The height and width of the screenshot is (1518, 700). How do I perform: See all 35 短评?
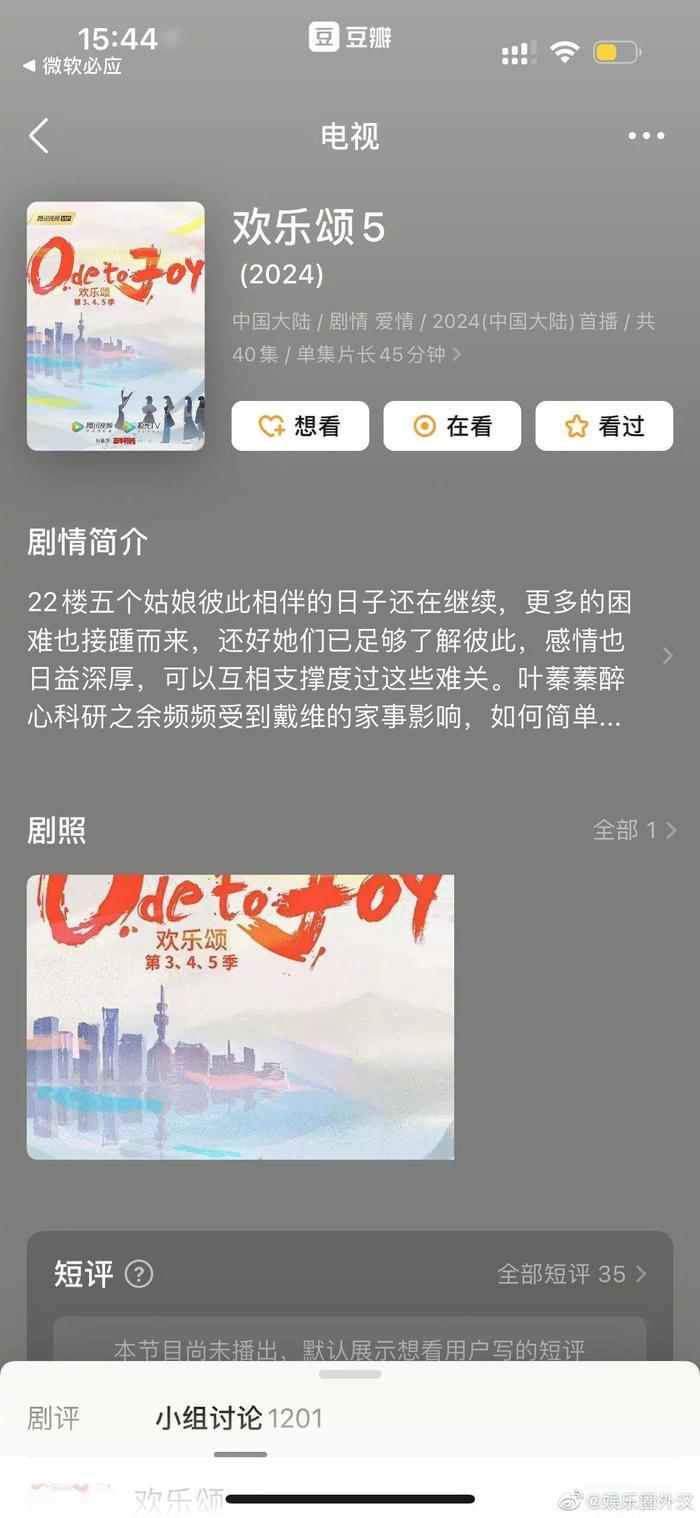(x=572, y=1274)
